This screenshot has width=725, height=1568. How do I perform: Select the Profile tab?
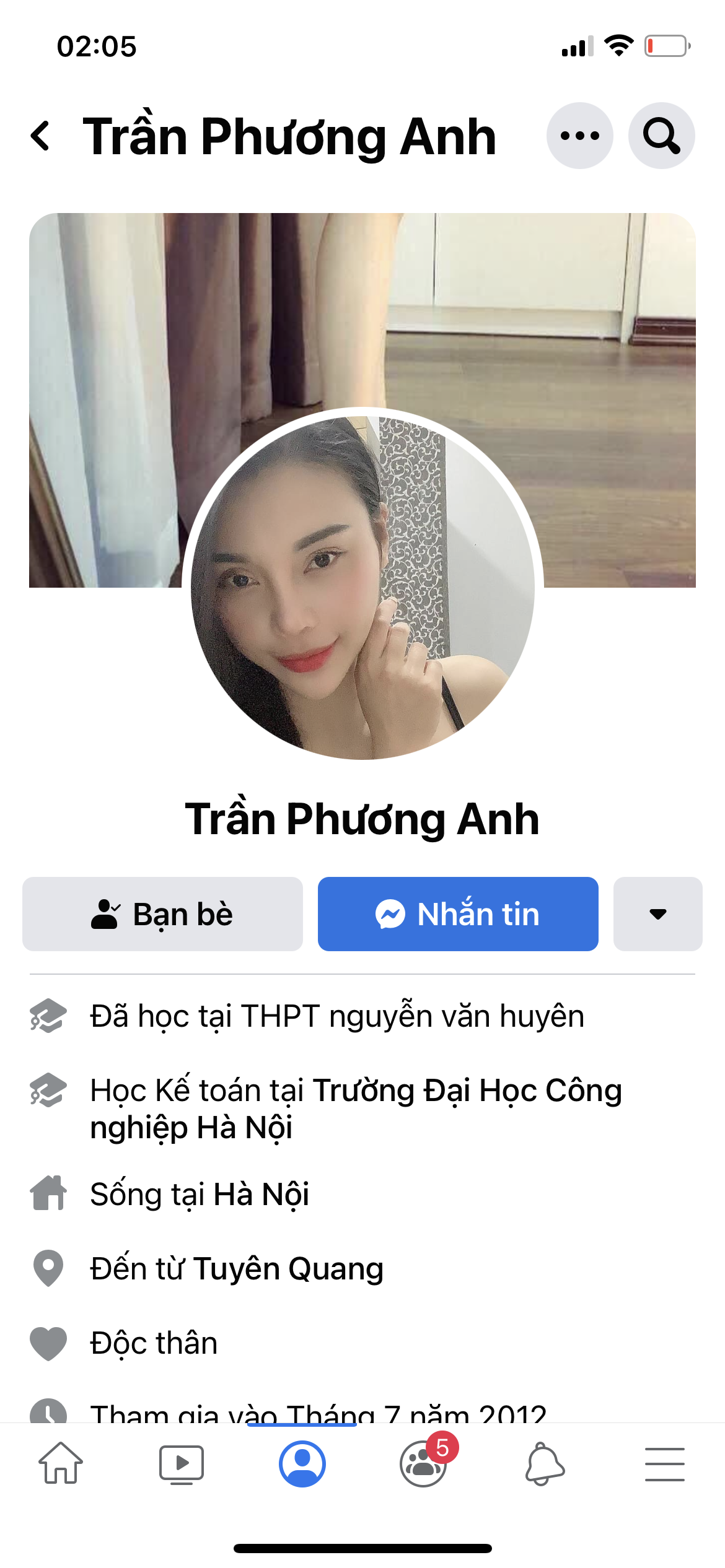tap(302, 1464)
